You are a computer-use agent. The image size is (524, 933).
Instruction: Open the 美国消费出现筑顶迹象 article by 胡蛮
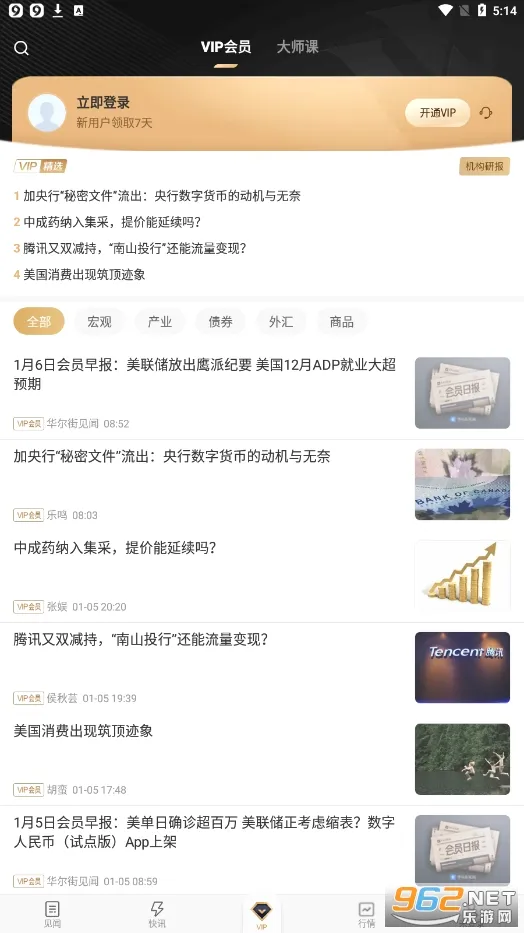tap(262, 760)
